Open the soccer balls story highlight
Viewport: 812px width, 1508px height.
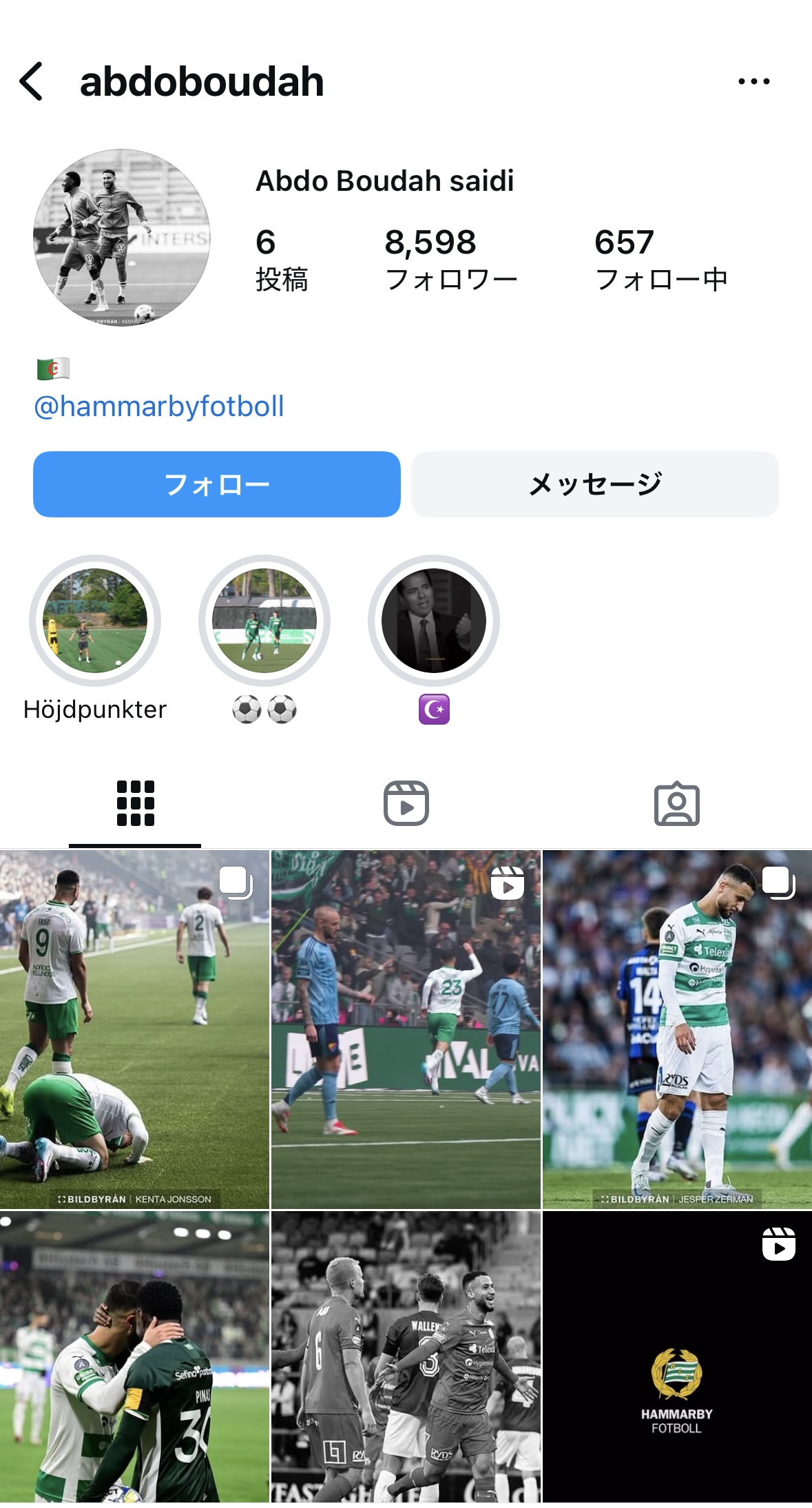264,621
